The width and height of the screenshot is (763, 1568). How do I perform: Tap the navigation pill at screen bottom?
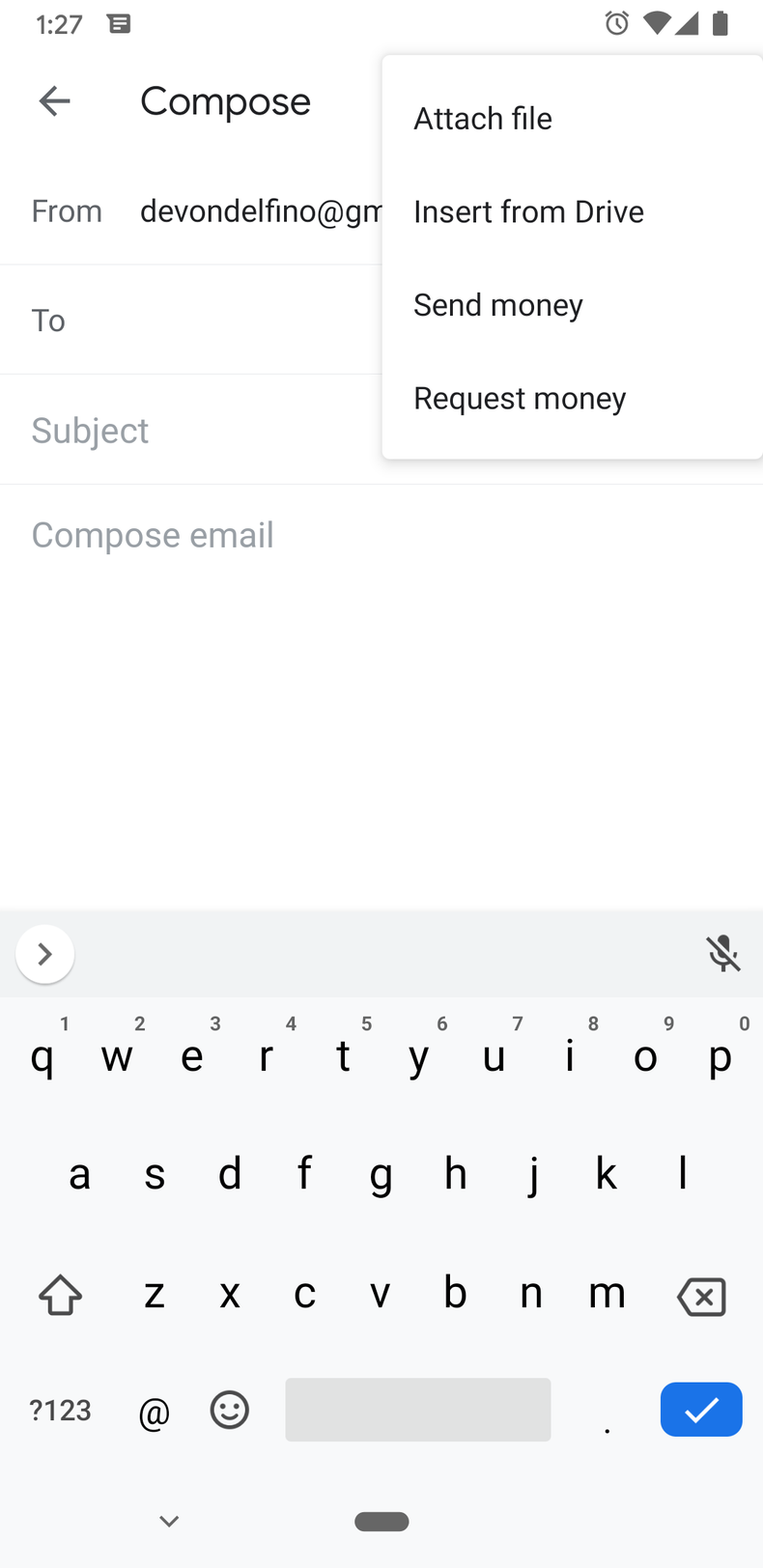(381, 1521)
